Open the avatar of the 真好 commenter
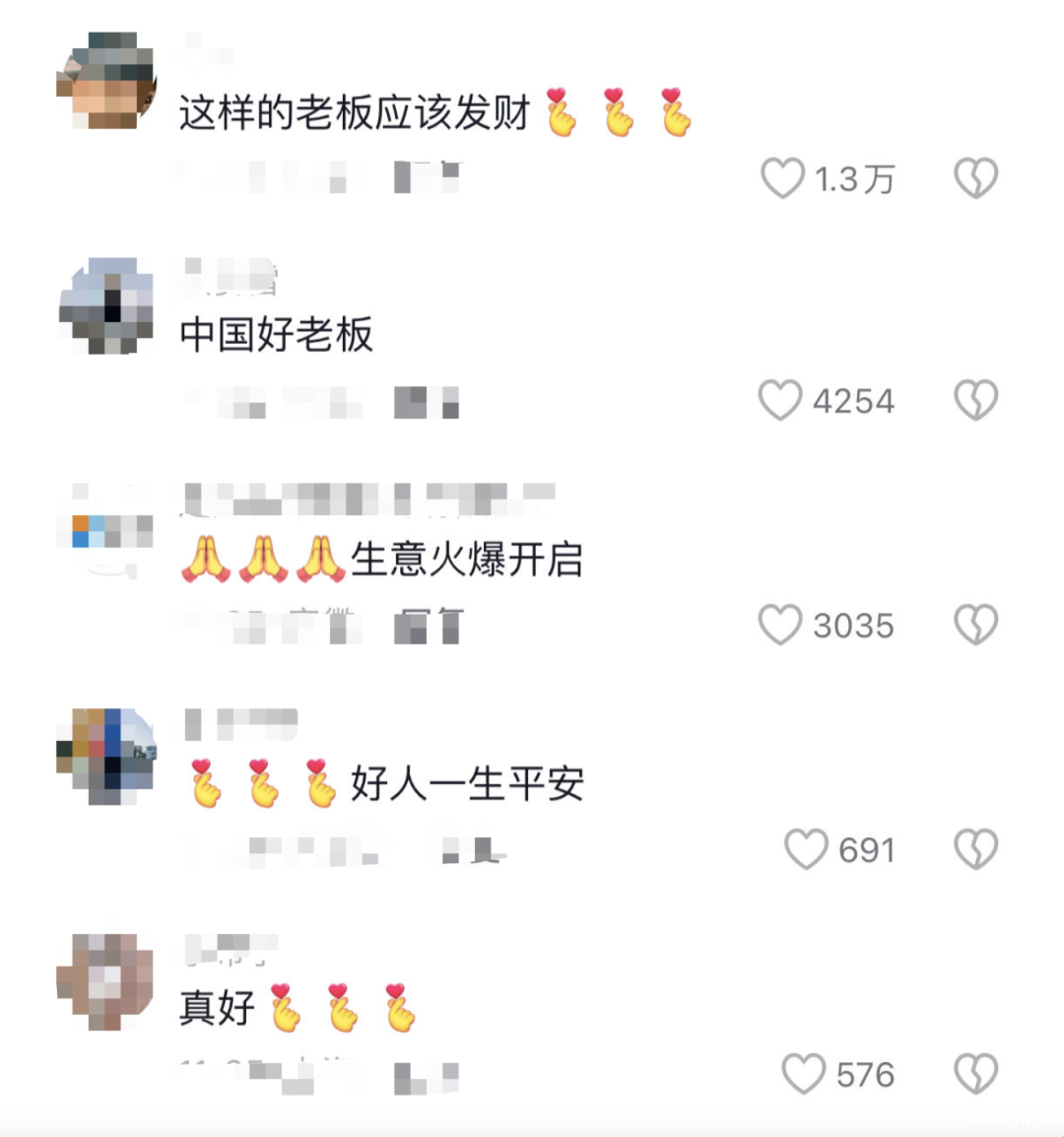This screenshot has height=1137, width=1064. pyautogui.click(x=106, y=981)
